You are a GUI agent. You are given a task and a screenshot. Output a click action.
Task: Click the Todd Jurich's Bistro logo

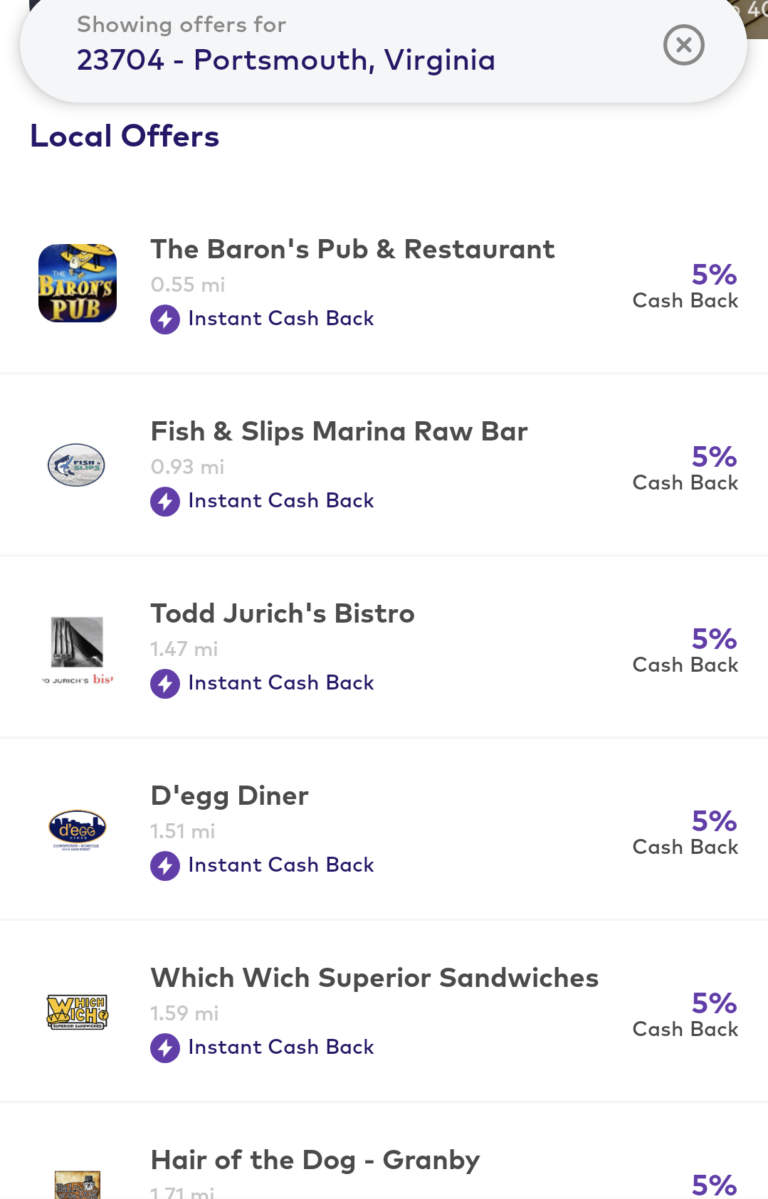pos(77,648)
